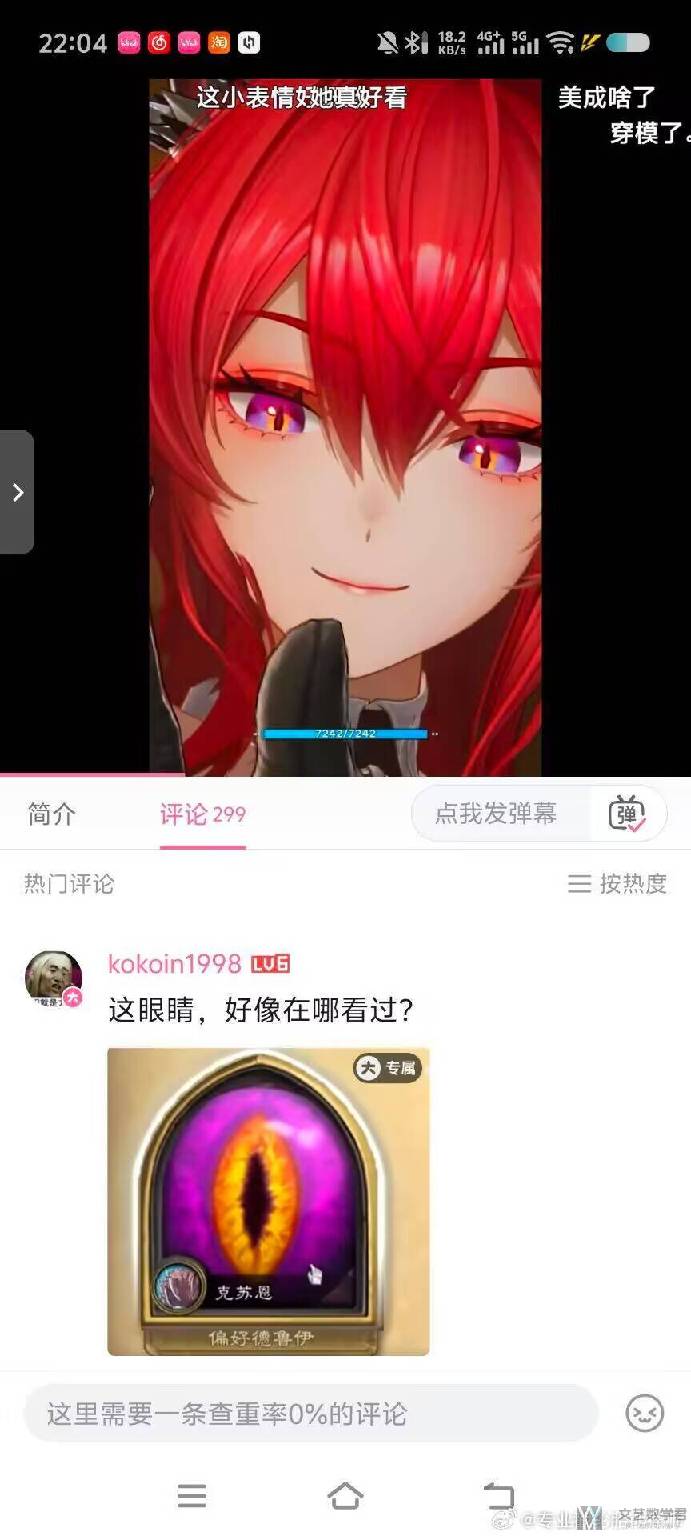This screenshot has width=691, height=1536.
Task: Open the emoji picker beside the comment box
Action: (645, 1414)
